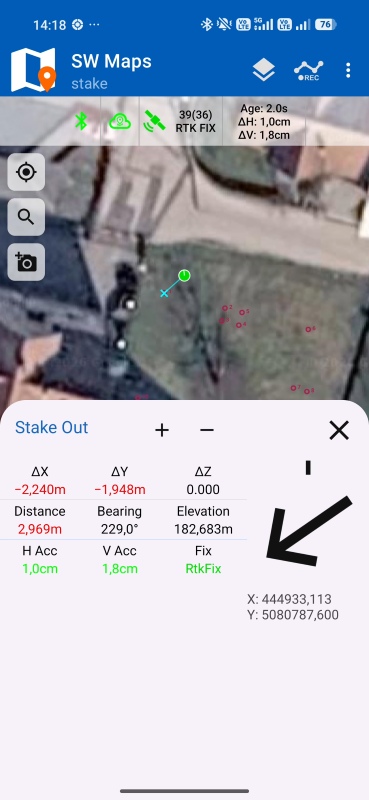
Task: Open the satellite status icon
Action: (x=155, y=121)
